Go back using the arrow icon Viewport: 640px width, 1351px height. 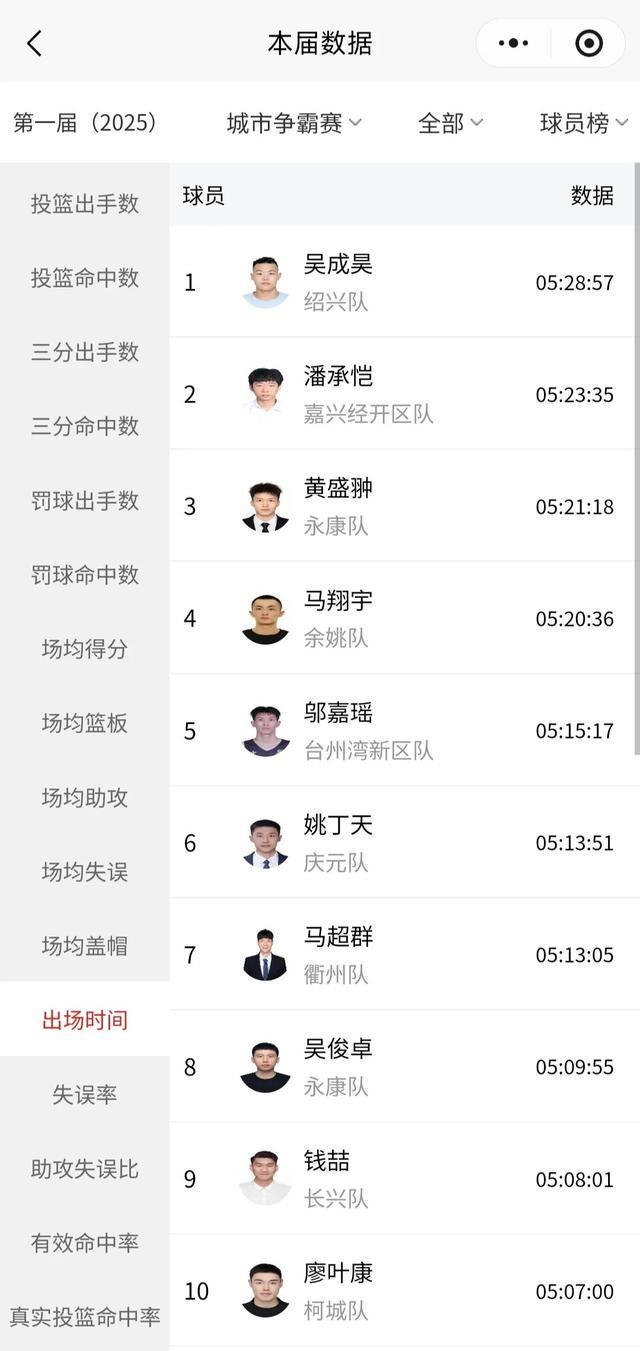pos(34,43)
